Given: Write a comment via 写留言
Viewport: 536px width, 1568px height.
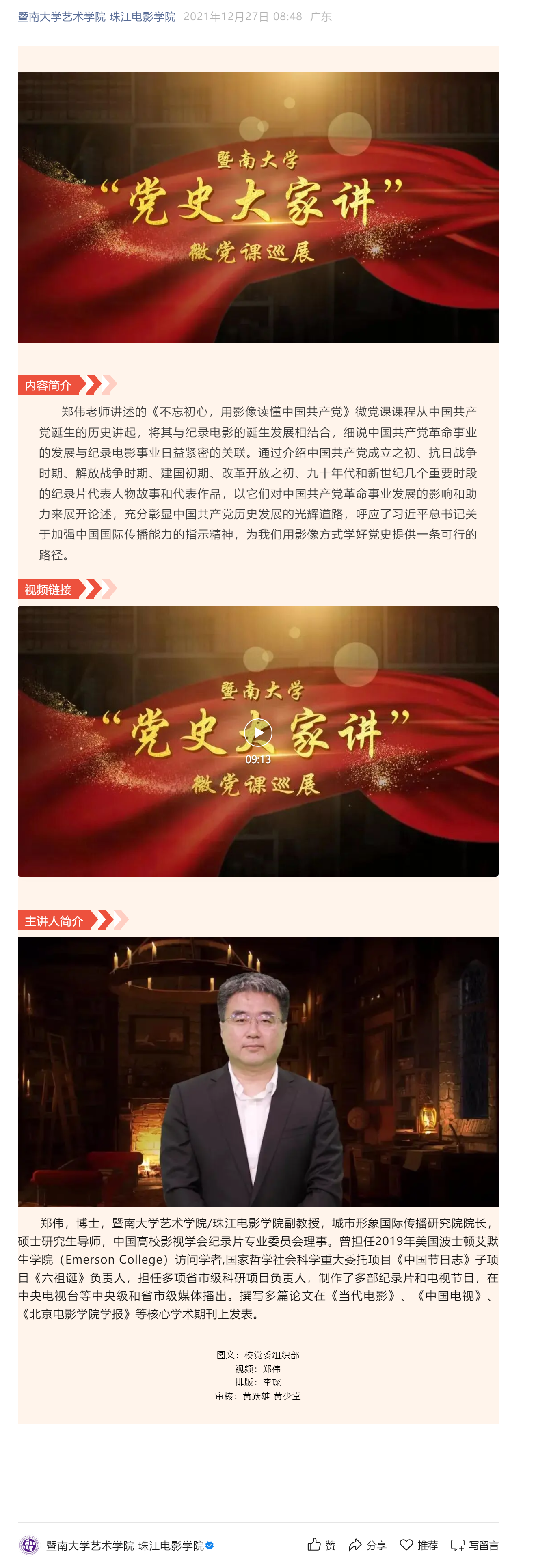Looking at the screenshot, I should 474,1544.
